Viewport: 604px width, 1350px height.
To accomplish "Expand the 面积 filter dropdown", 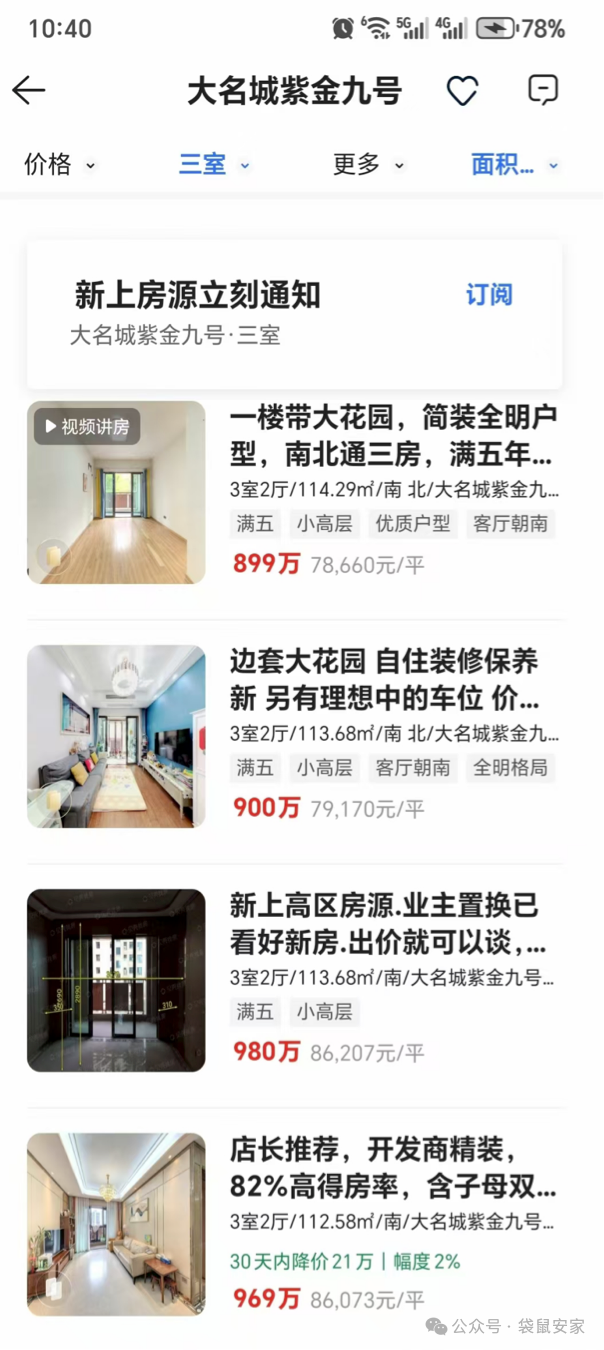I will click(514, 165).
